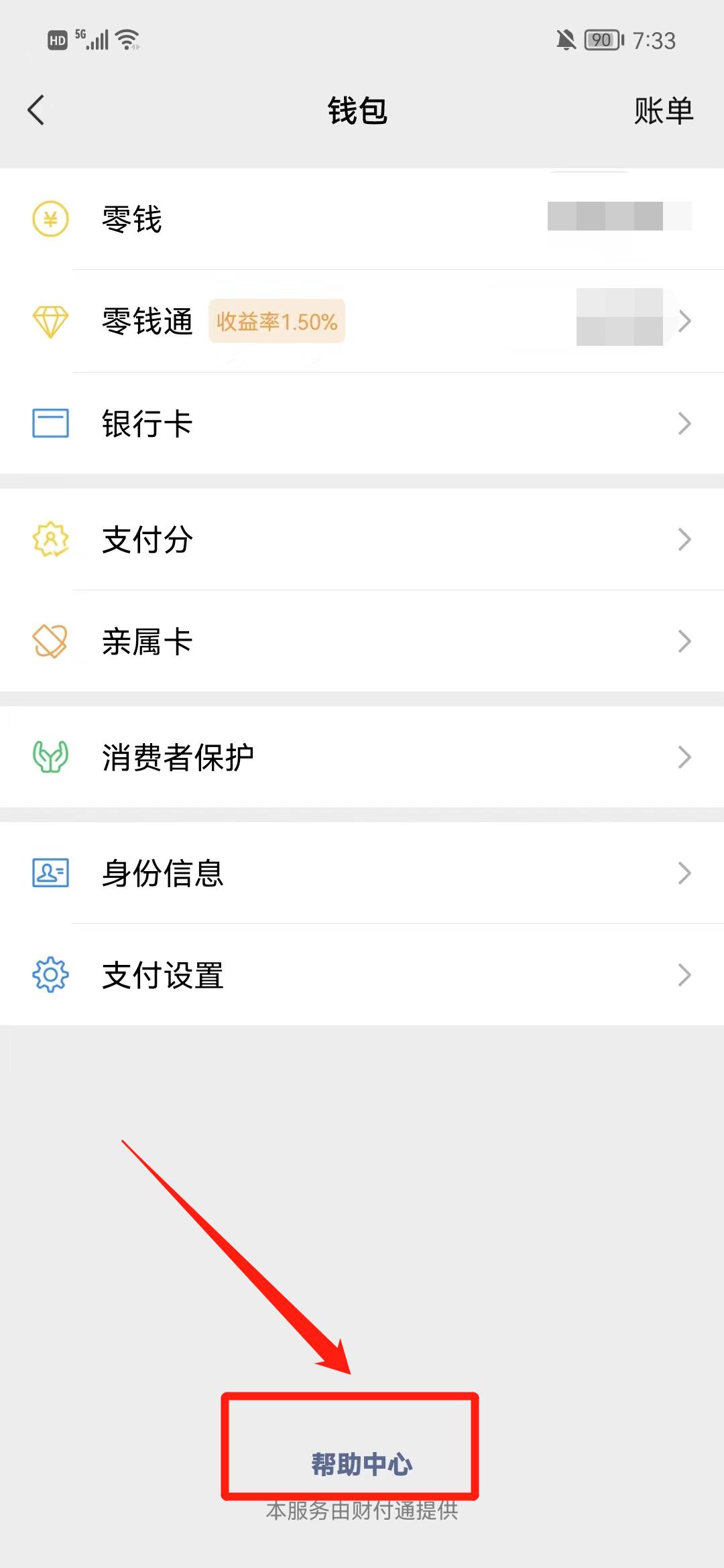The width and height of the screenshot is (724, 1568).
Task: Click the 支付分 badge icon
Action: point(50,538)
